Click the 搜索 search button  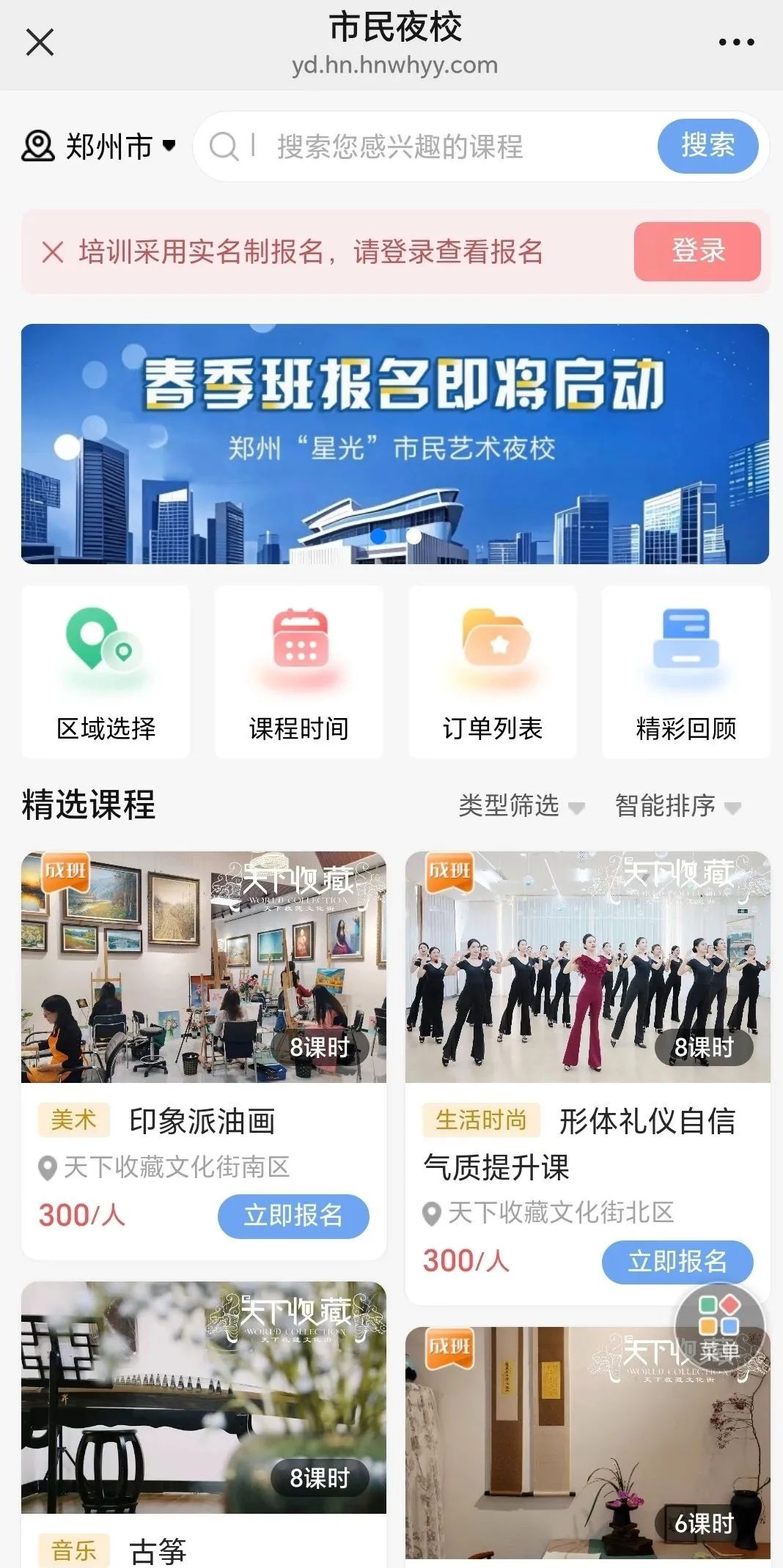click(708, 147)
